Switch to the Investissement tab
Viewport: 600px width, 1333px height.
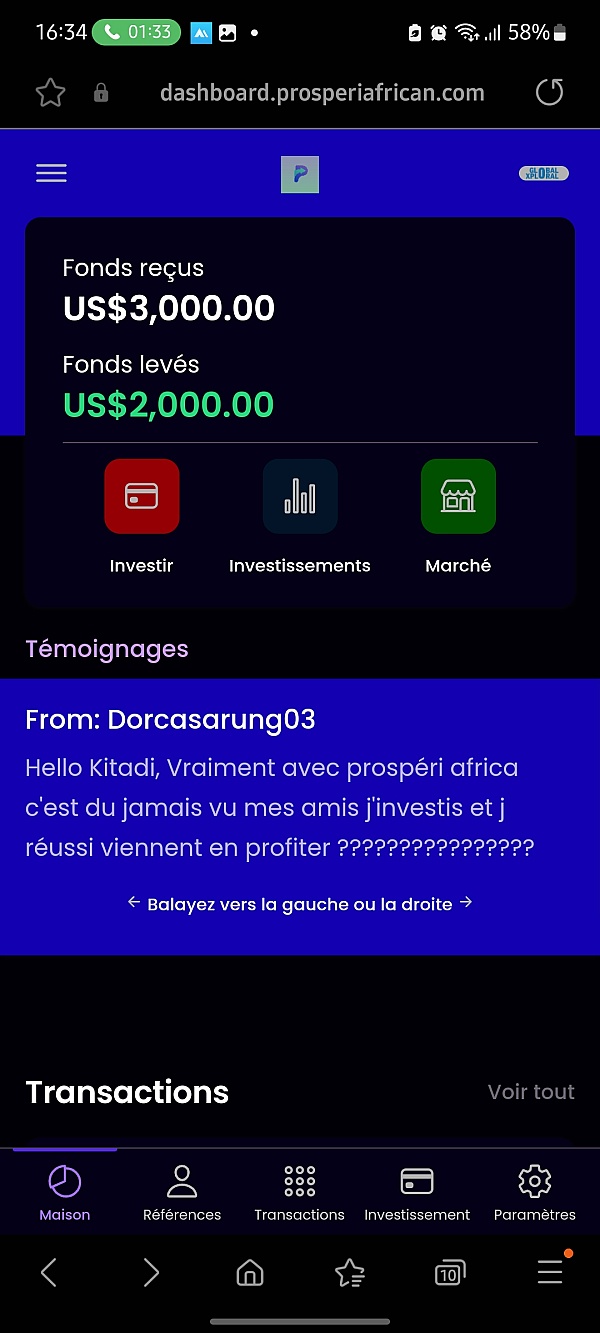[417, 1193]
